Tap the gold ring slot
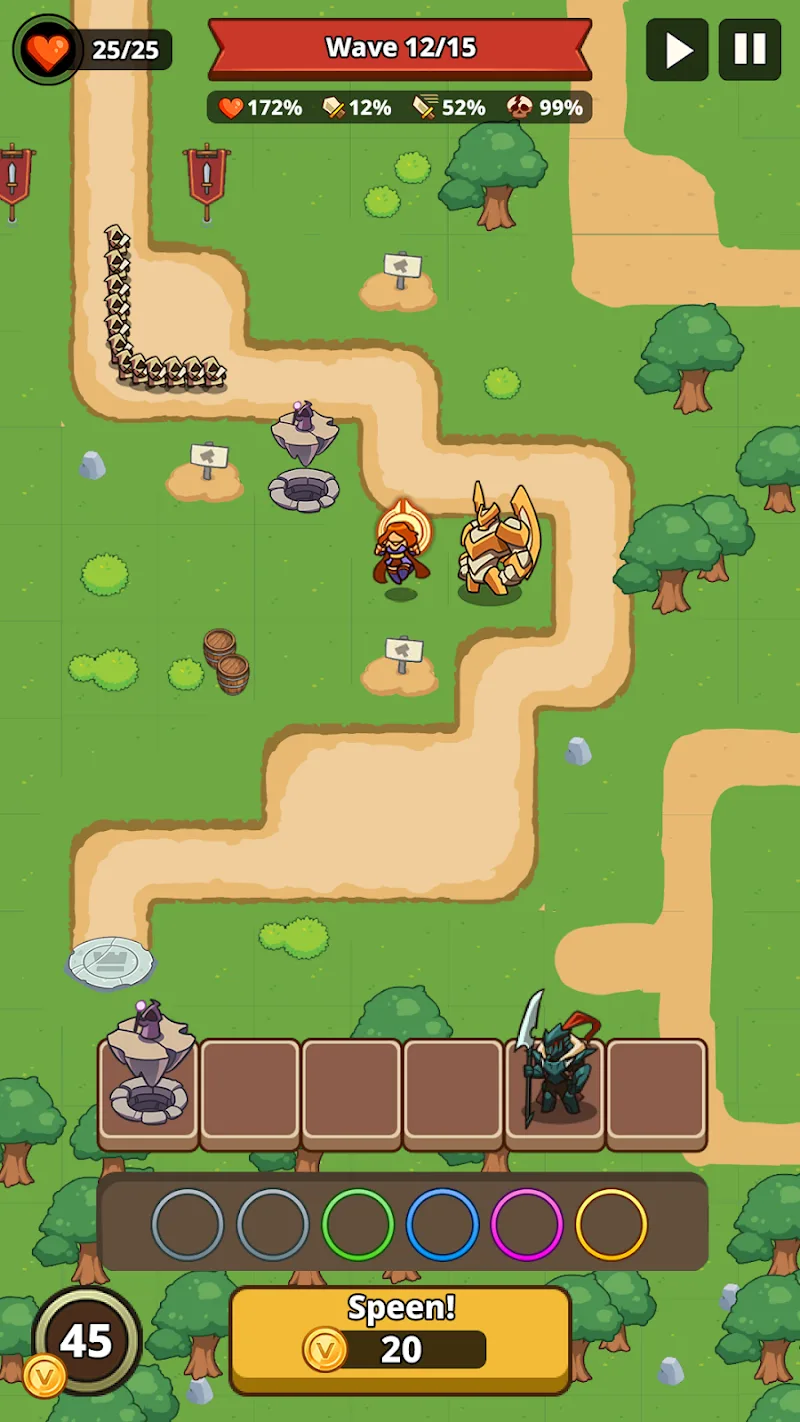Screen dimensions: 800x1422 [612, 1224]
